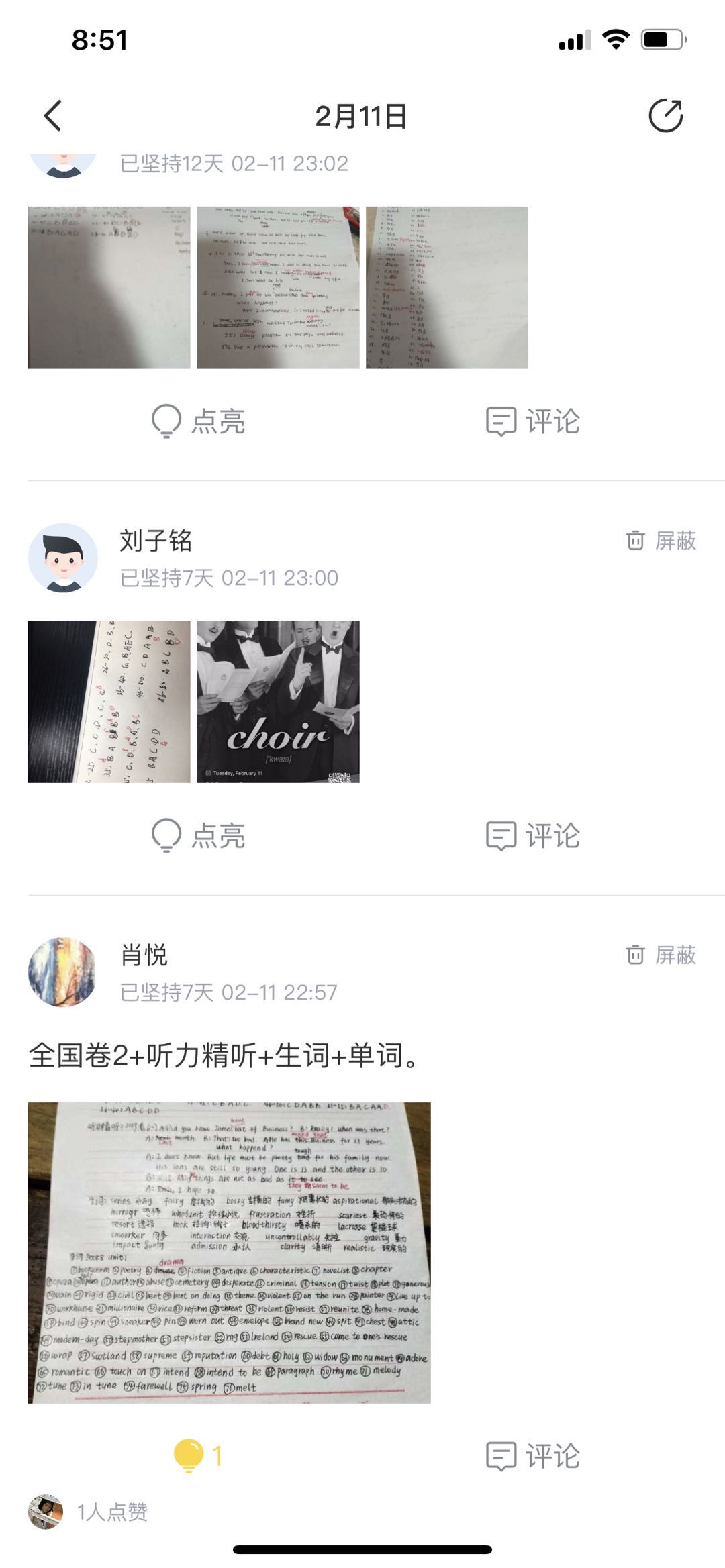
Task: Light up 刘子铭's post with 点亮
Action: (199, 835)
